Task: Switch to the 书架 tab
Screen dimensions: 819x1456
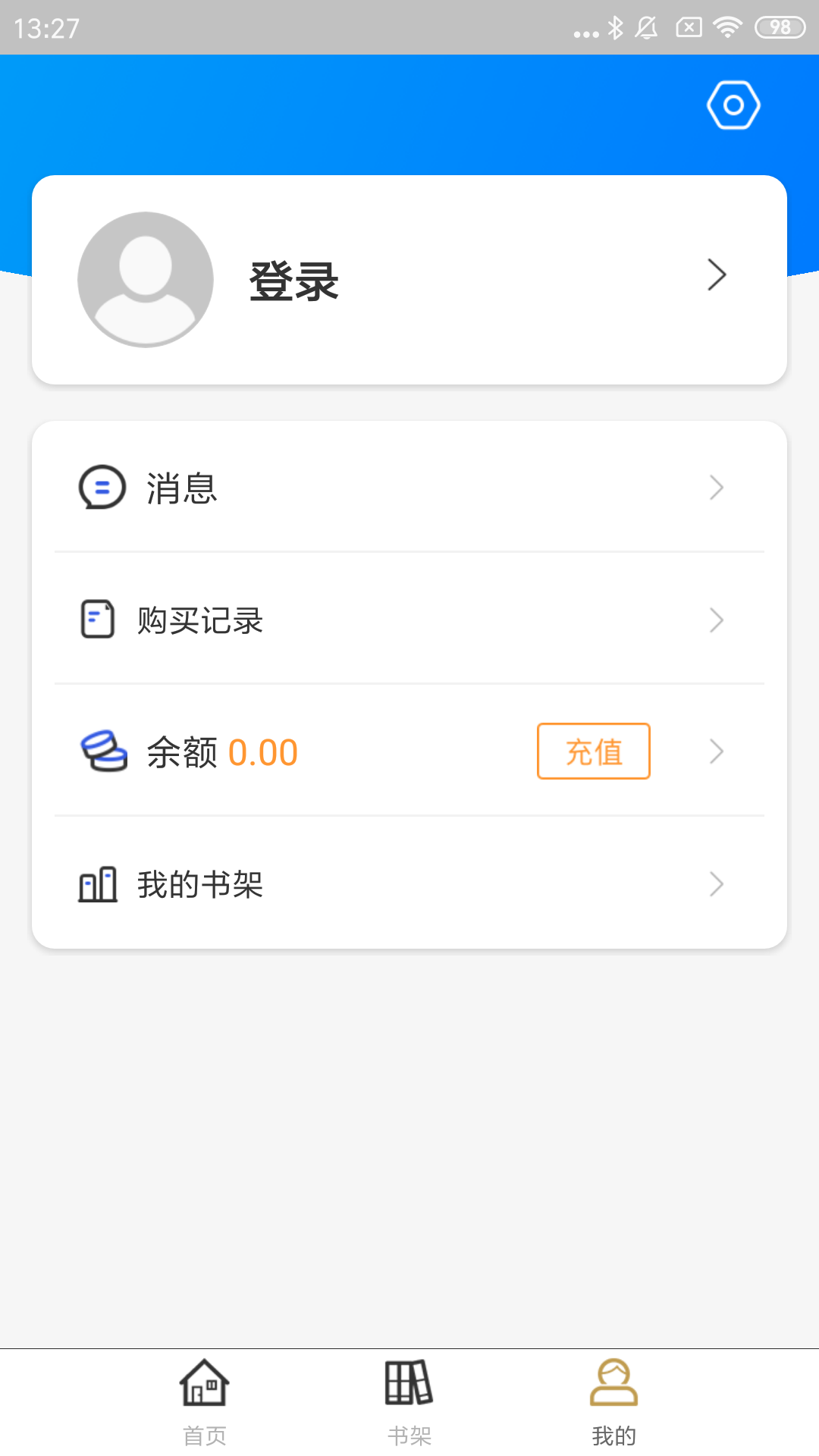Action: 409,1403
